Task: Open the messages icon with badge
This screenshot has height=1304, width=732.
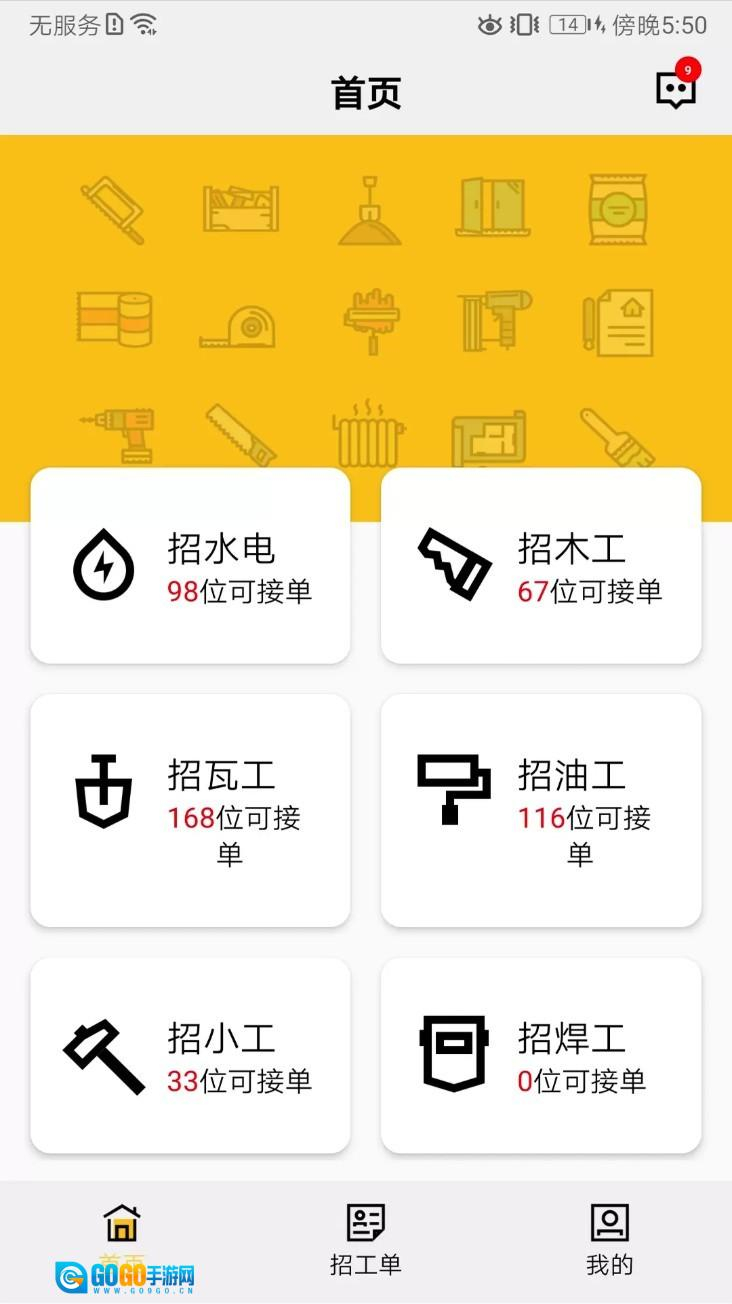Action: (676, 90)
